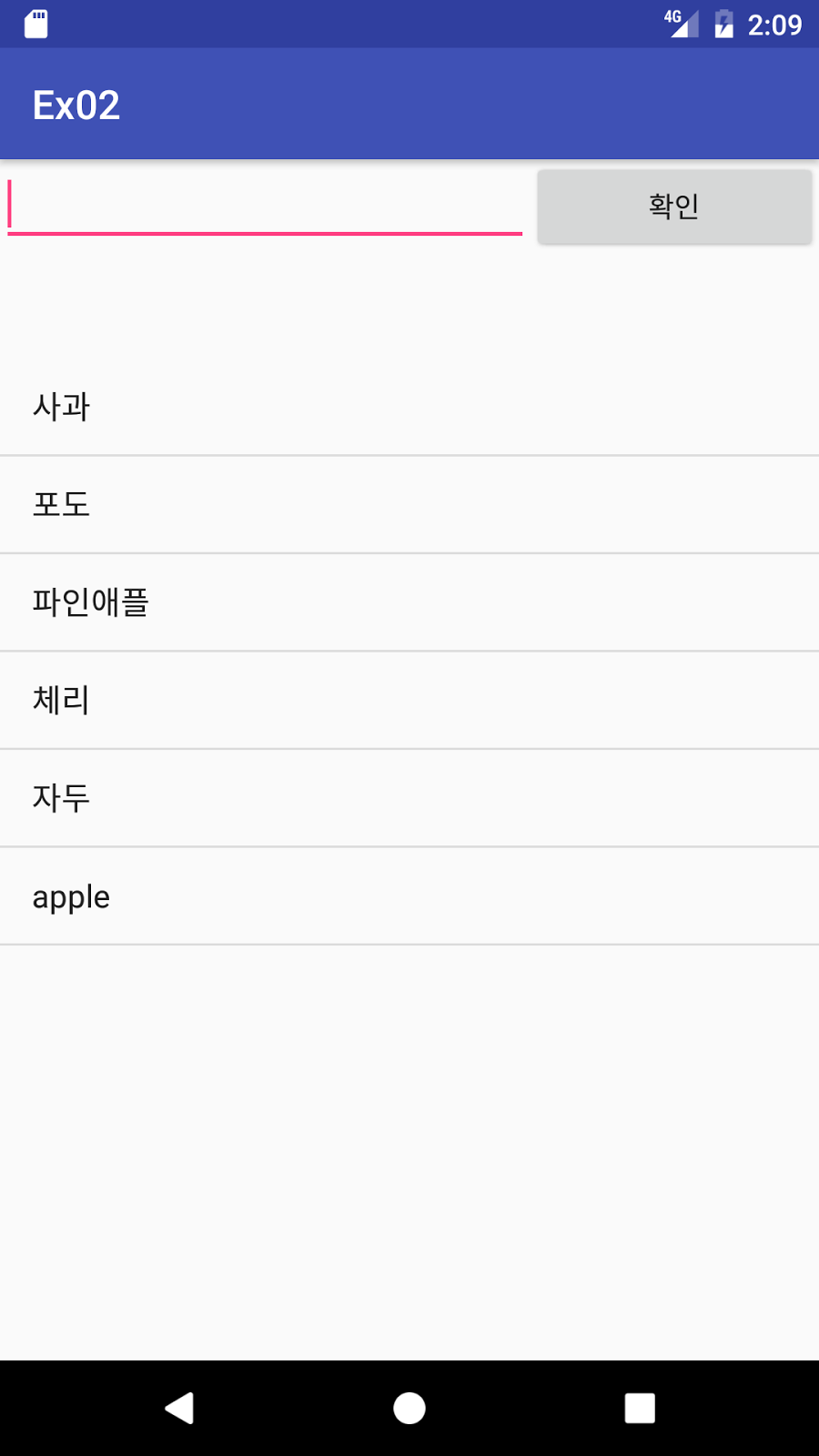The height and width of the screenshot is (1456, 819).
Task: Return to the home screen
Action: point(409,1408)
